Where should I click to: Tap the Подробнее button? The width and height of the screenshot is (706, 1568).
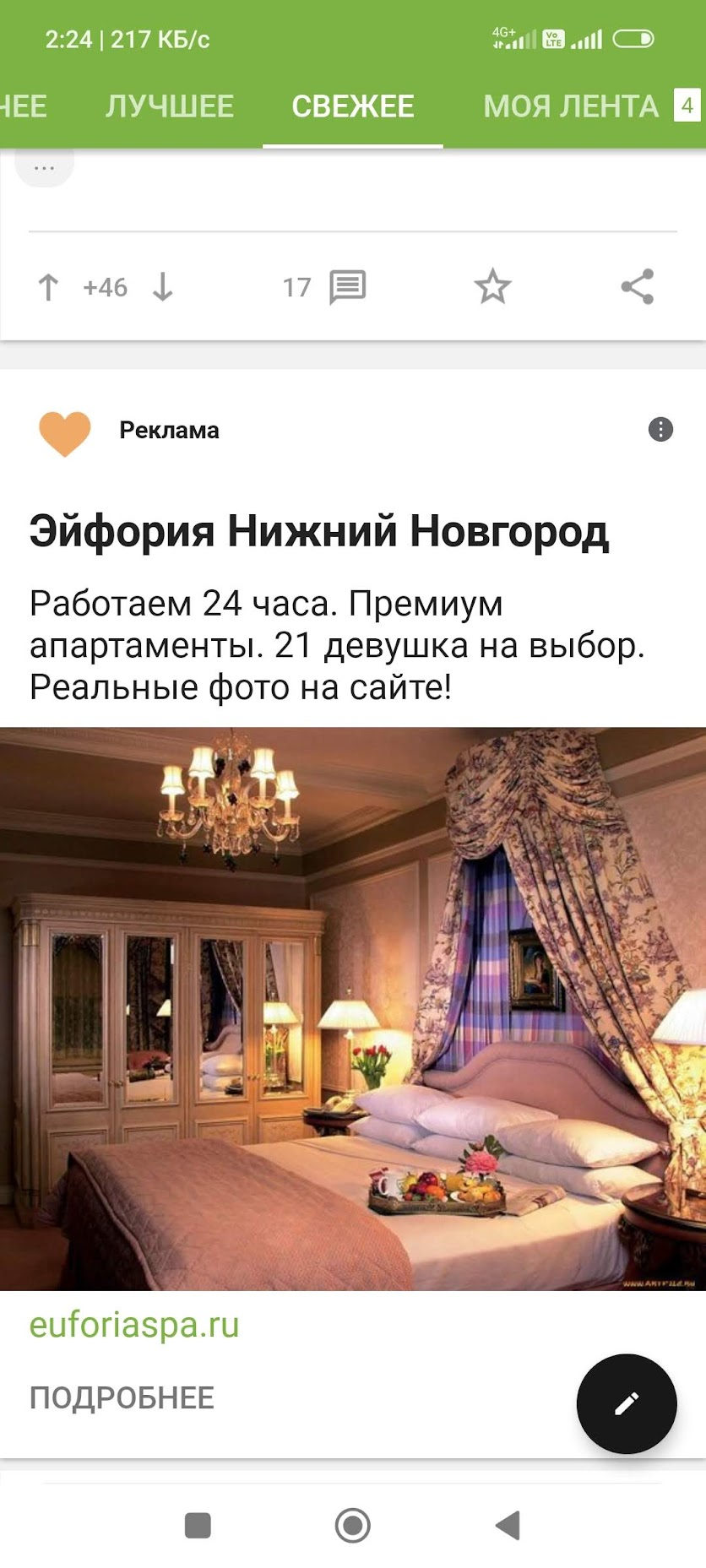122,1398
